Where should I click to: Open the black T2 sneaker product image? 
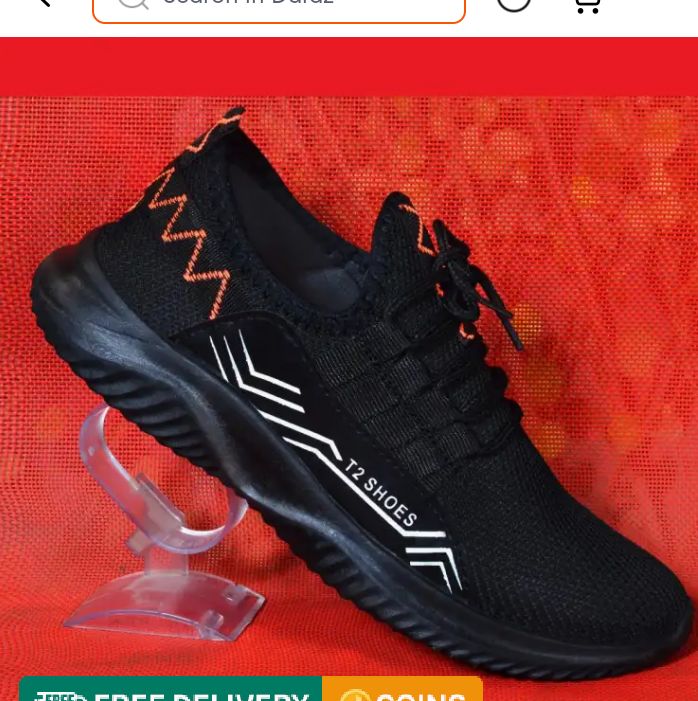(x=349, y=390)
